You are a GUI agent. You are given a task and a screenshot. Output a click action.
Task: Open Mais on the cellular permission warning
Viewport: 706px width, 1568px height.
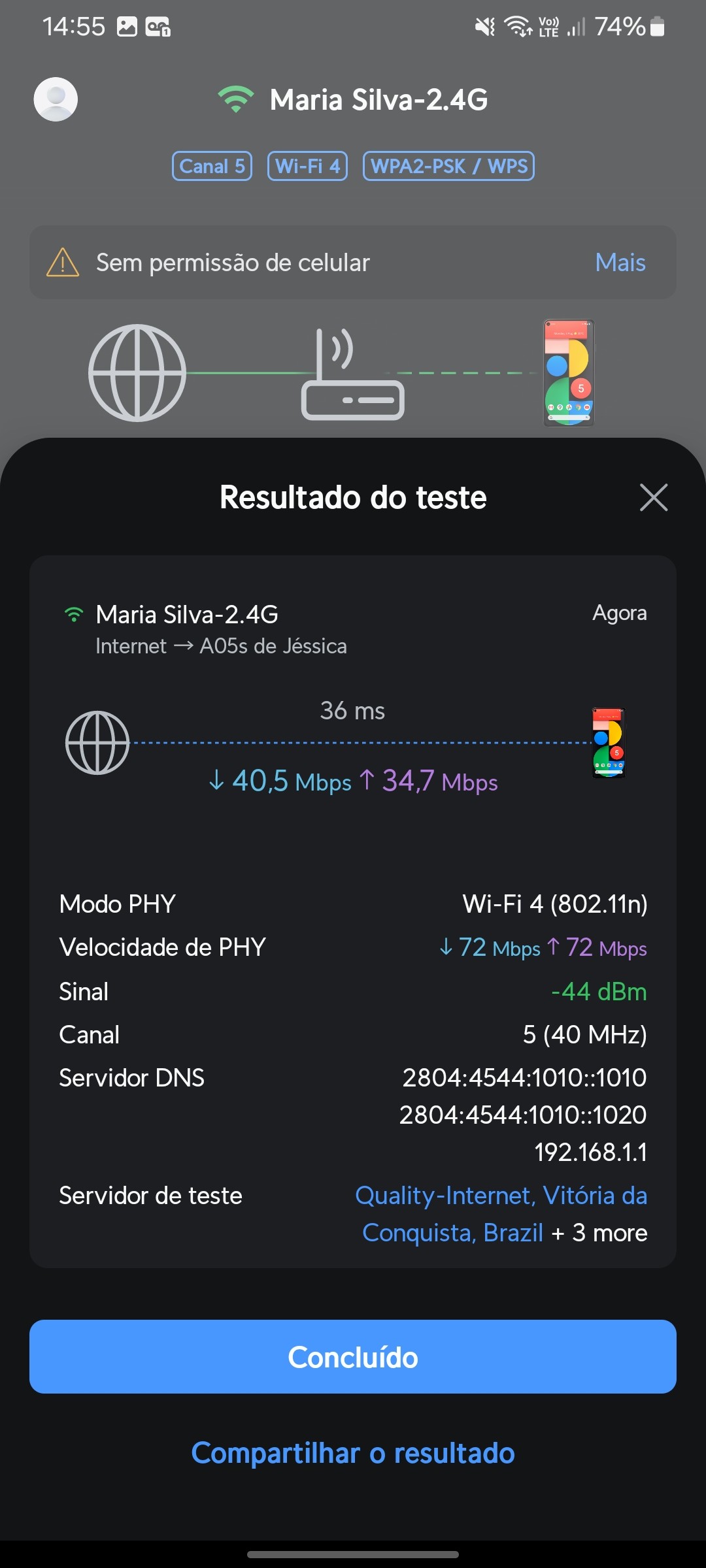click(x=620, y=263)
